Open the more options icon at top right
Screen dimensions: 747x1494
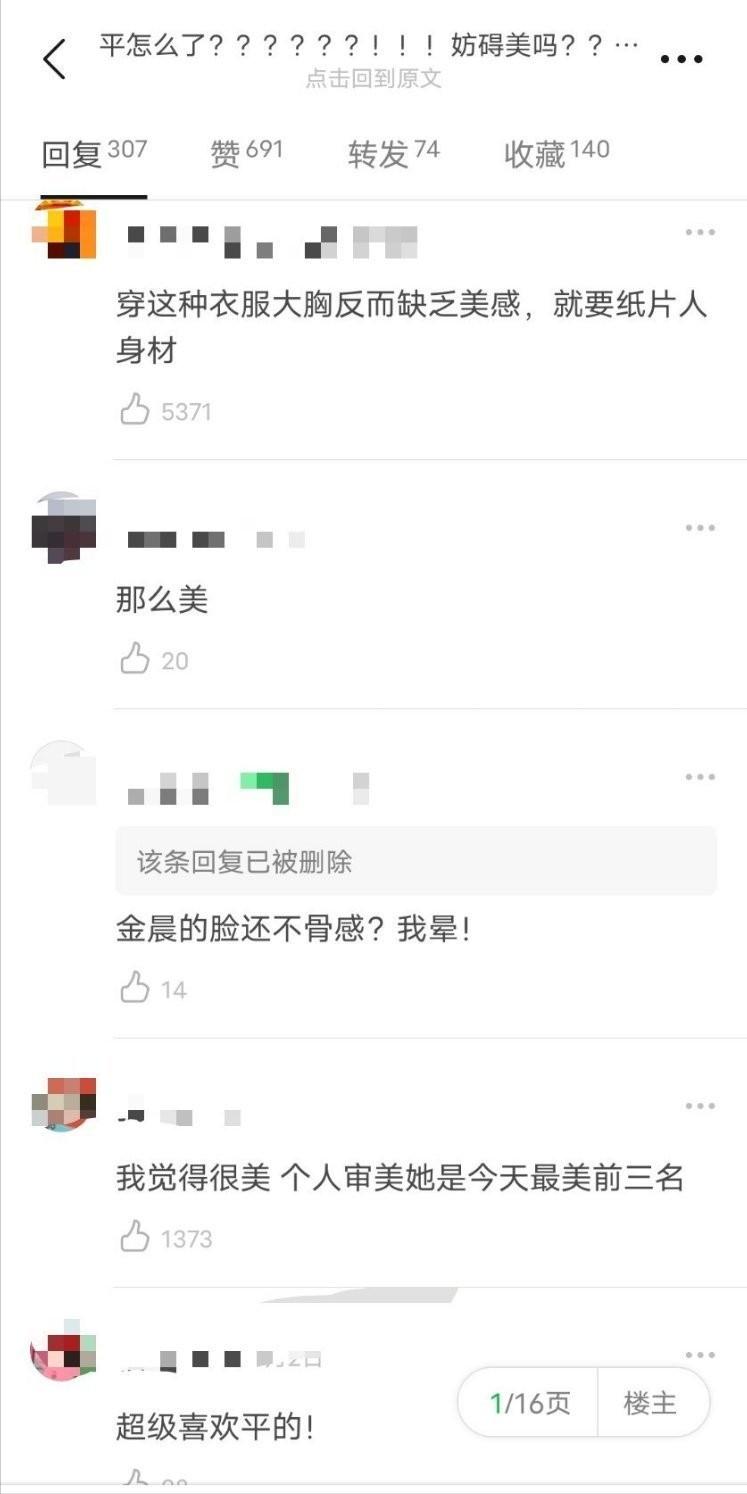[681, 59]
